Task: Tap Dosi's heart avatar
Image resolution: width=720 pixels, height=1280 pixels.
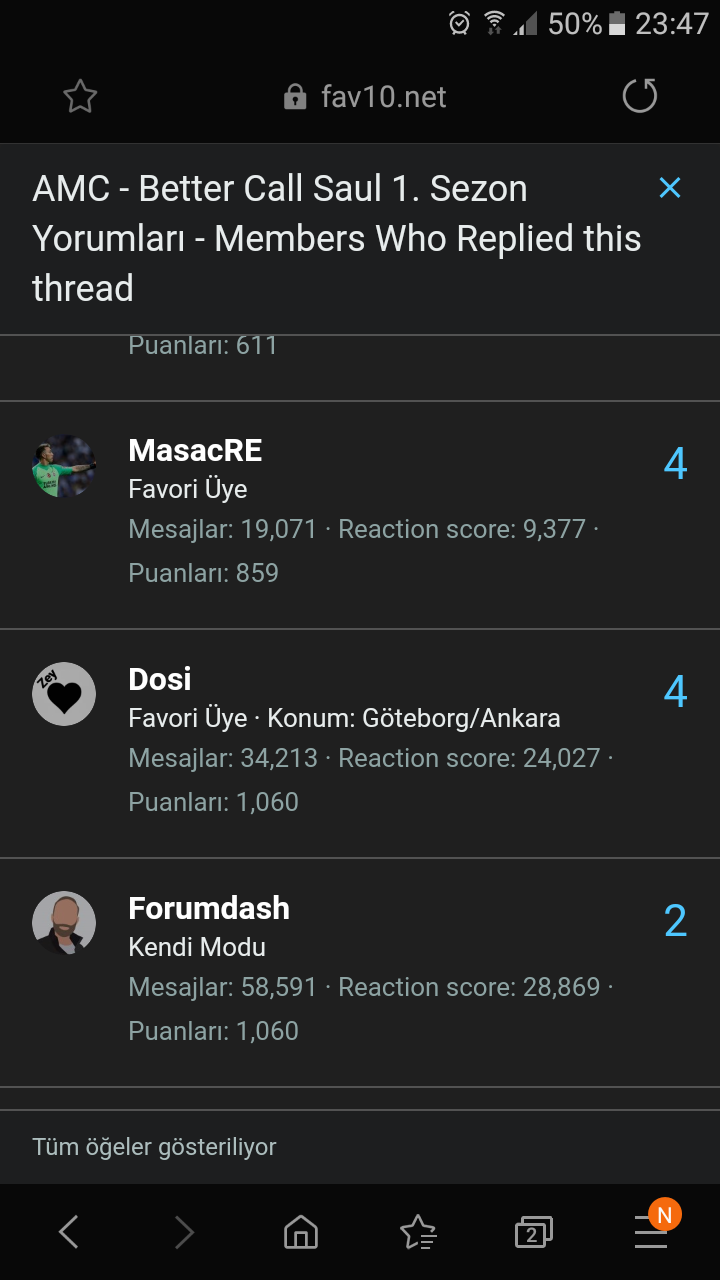Action: [x=64, y=694]
